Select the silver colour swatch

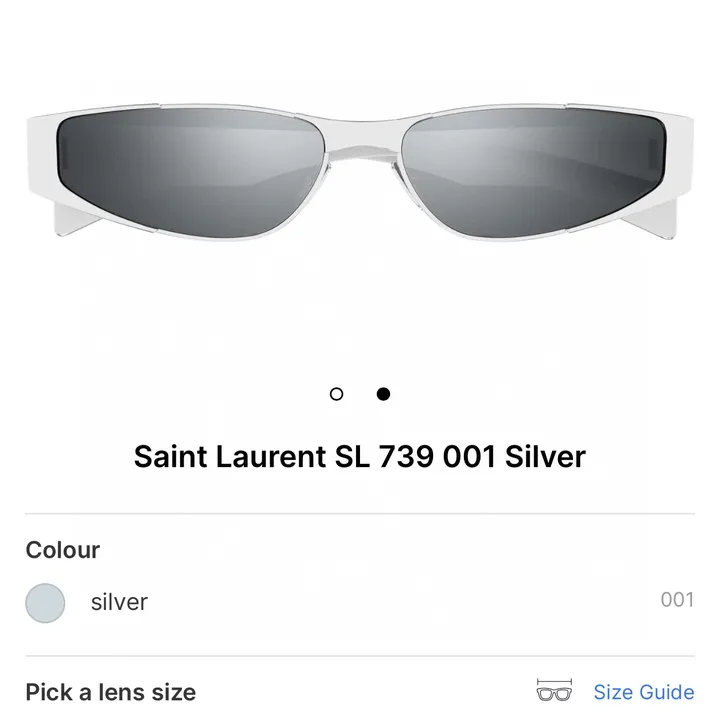point(45,602)
